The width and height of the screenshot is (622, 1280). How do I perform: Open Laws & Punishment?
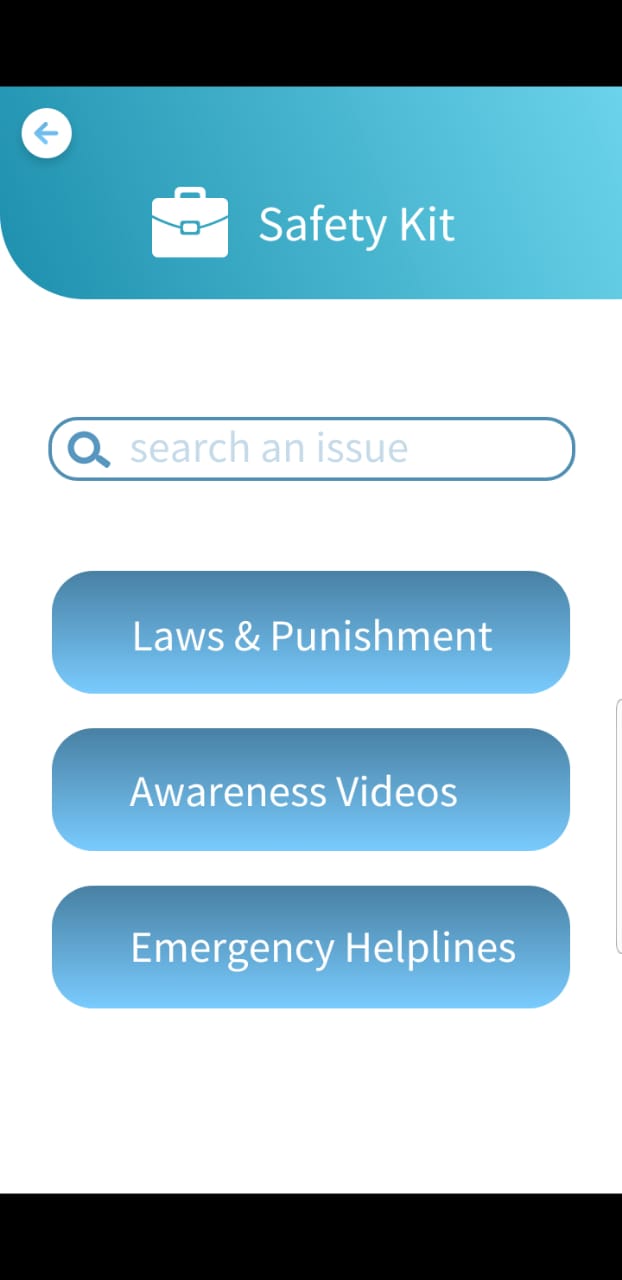click(x=311, y=633)
